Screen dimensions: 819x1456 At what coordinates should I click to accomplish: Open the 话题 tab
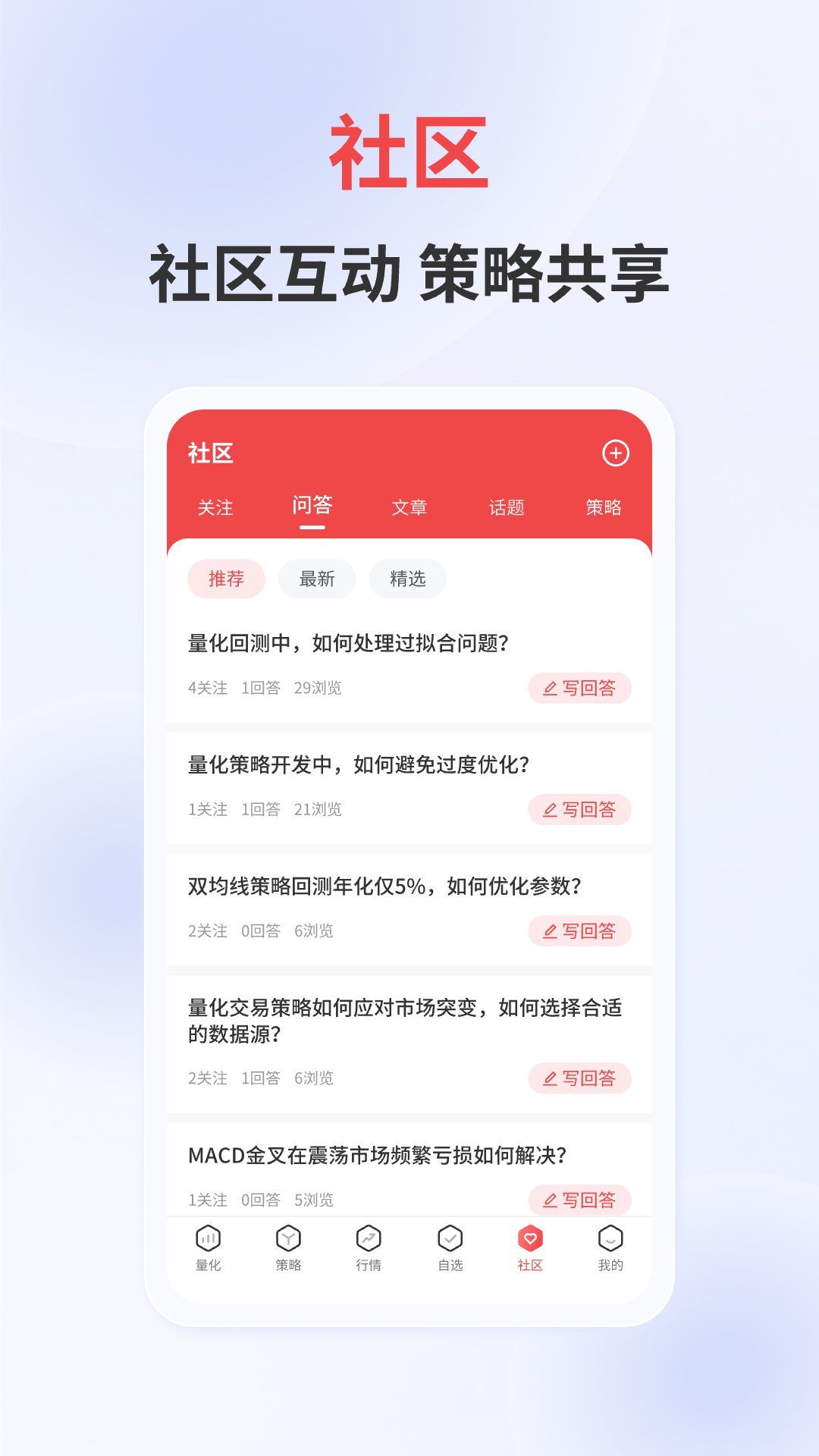pos(507,507)
